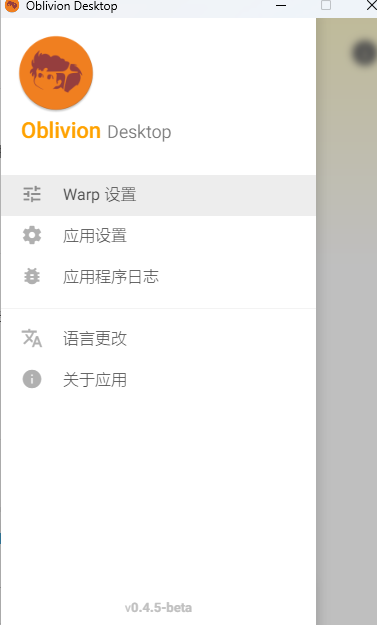View 应用程序日志 application log

click(158, 277)
